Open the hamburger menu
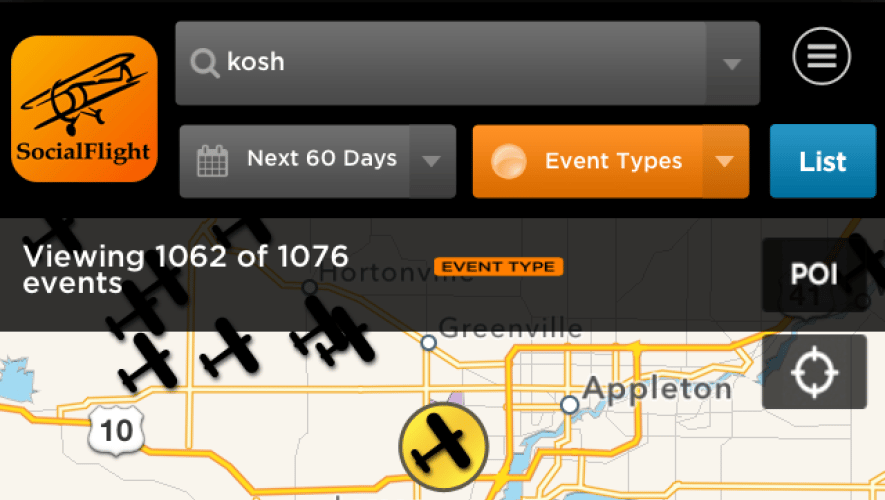Viewport: 885px width, 500px height. (x=821, y=56)
